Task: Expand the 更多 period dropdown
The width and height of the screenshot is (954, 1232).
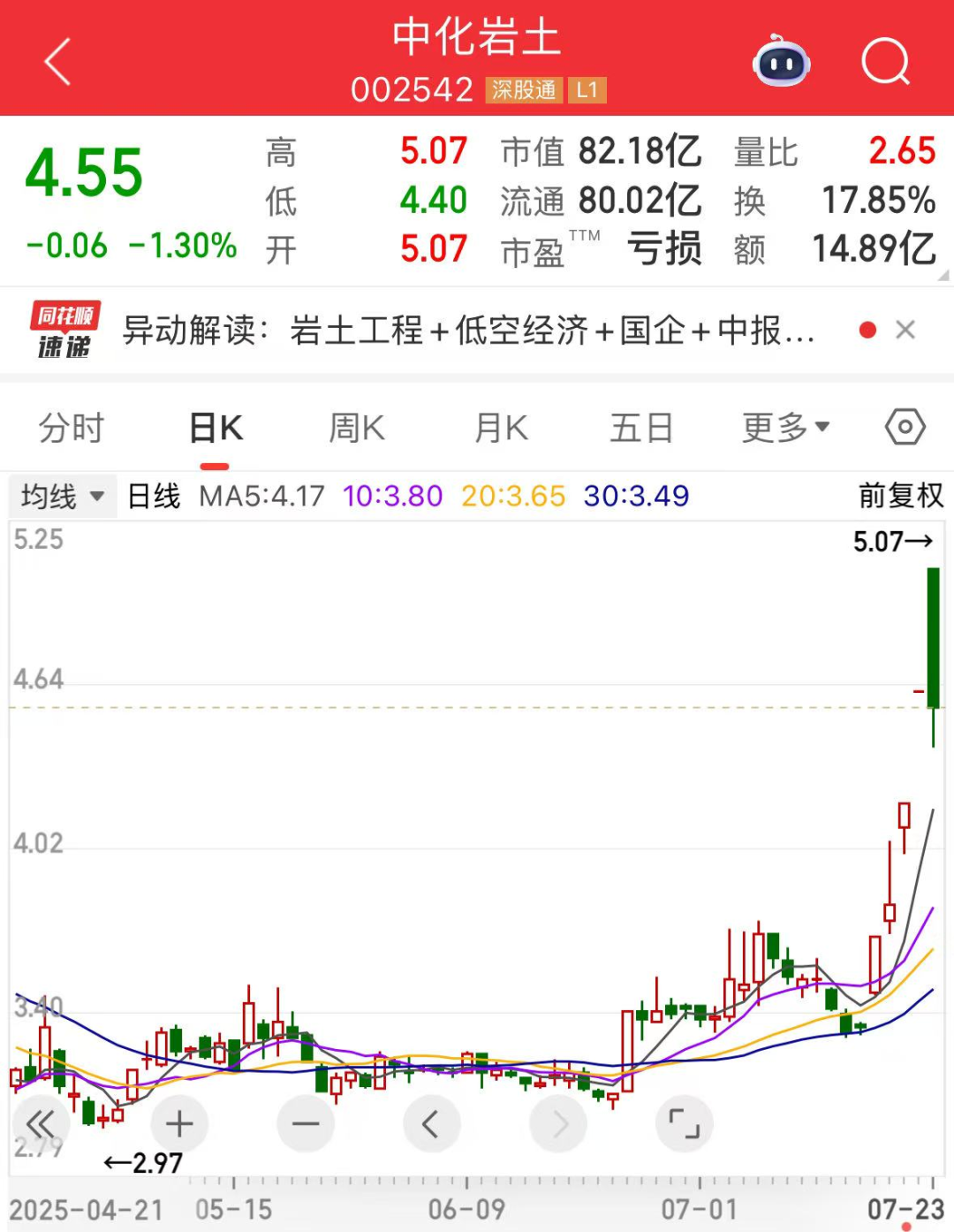Action: click(x=785, y=428)
